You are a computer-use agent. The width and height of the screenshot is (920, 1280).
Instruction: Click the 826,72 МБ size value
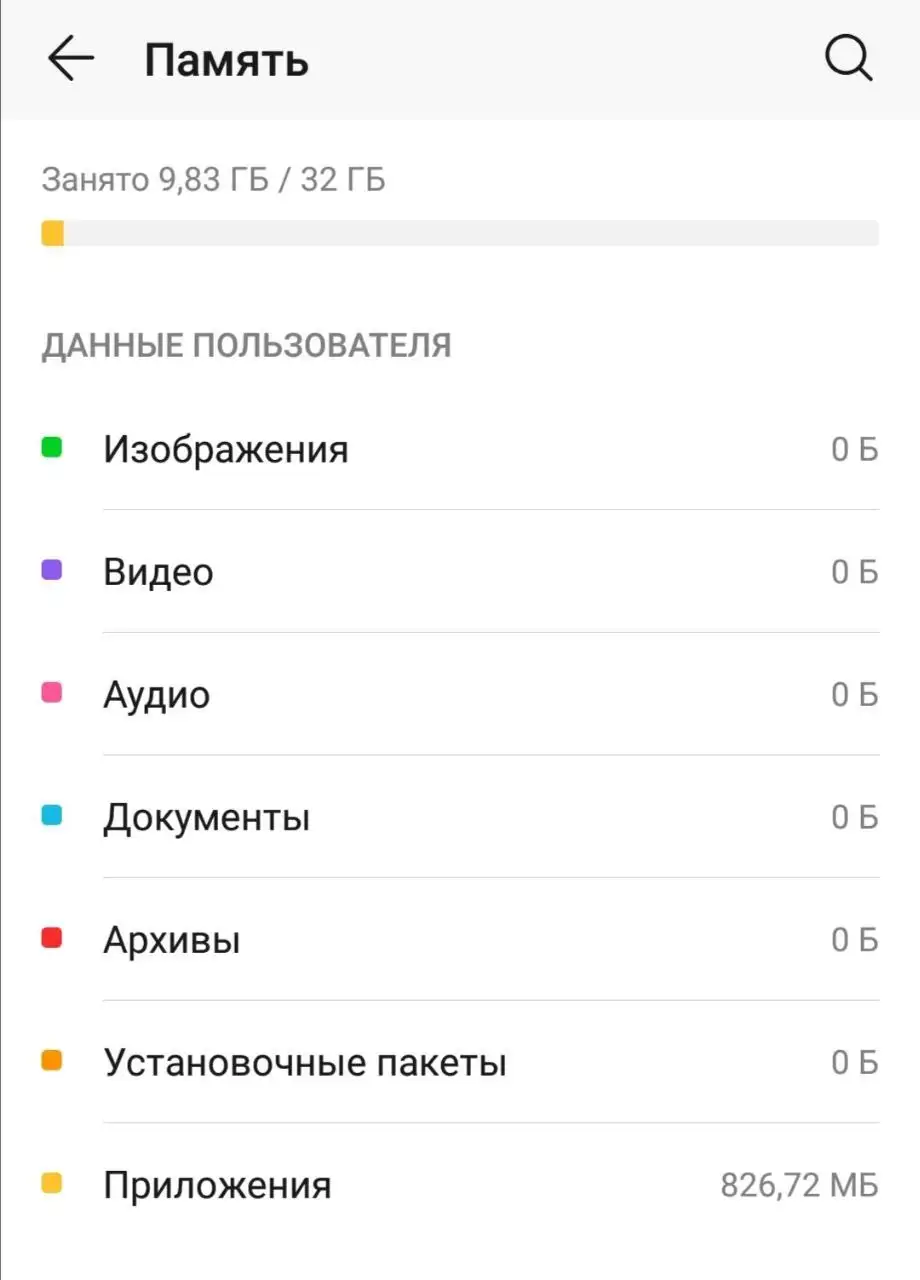click(798, 1185)
